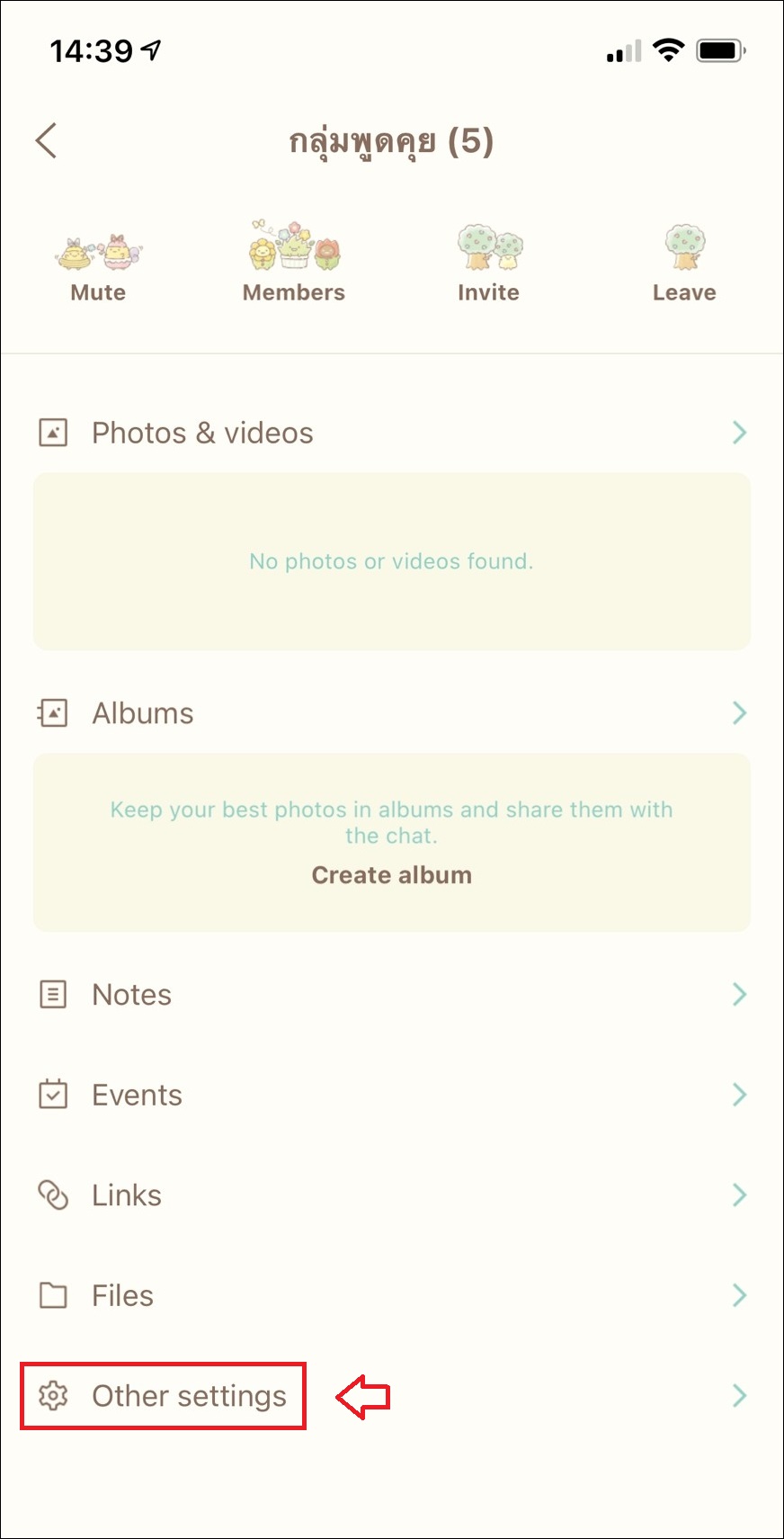This screenshot has width=784, height=1539.
Task: Open Photos & videos
Action: [392, 433]
